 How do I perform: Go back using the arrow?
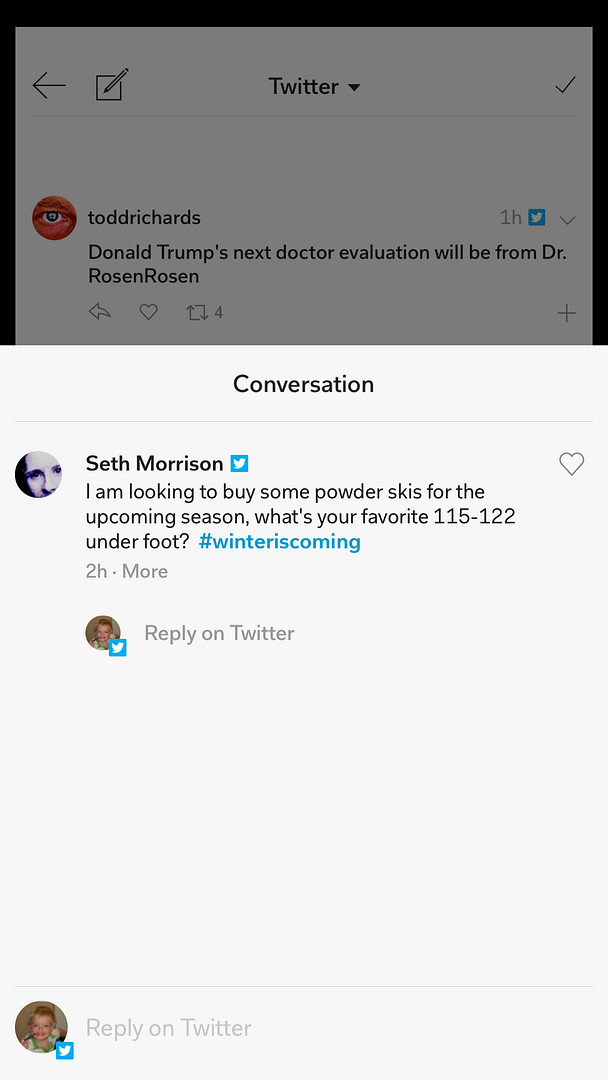49,86
